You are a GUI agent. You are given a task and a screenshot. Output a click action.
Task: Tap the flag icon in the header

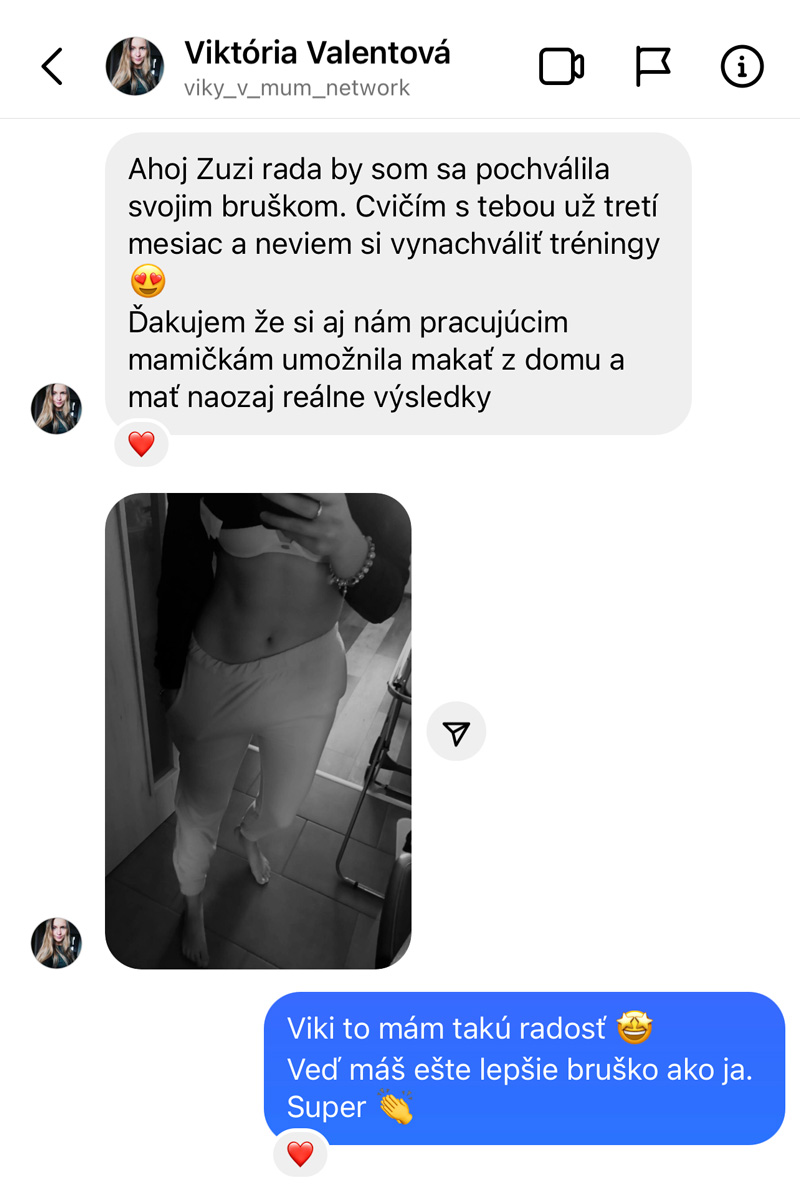(653, 67)
